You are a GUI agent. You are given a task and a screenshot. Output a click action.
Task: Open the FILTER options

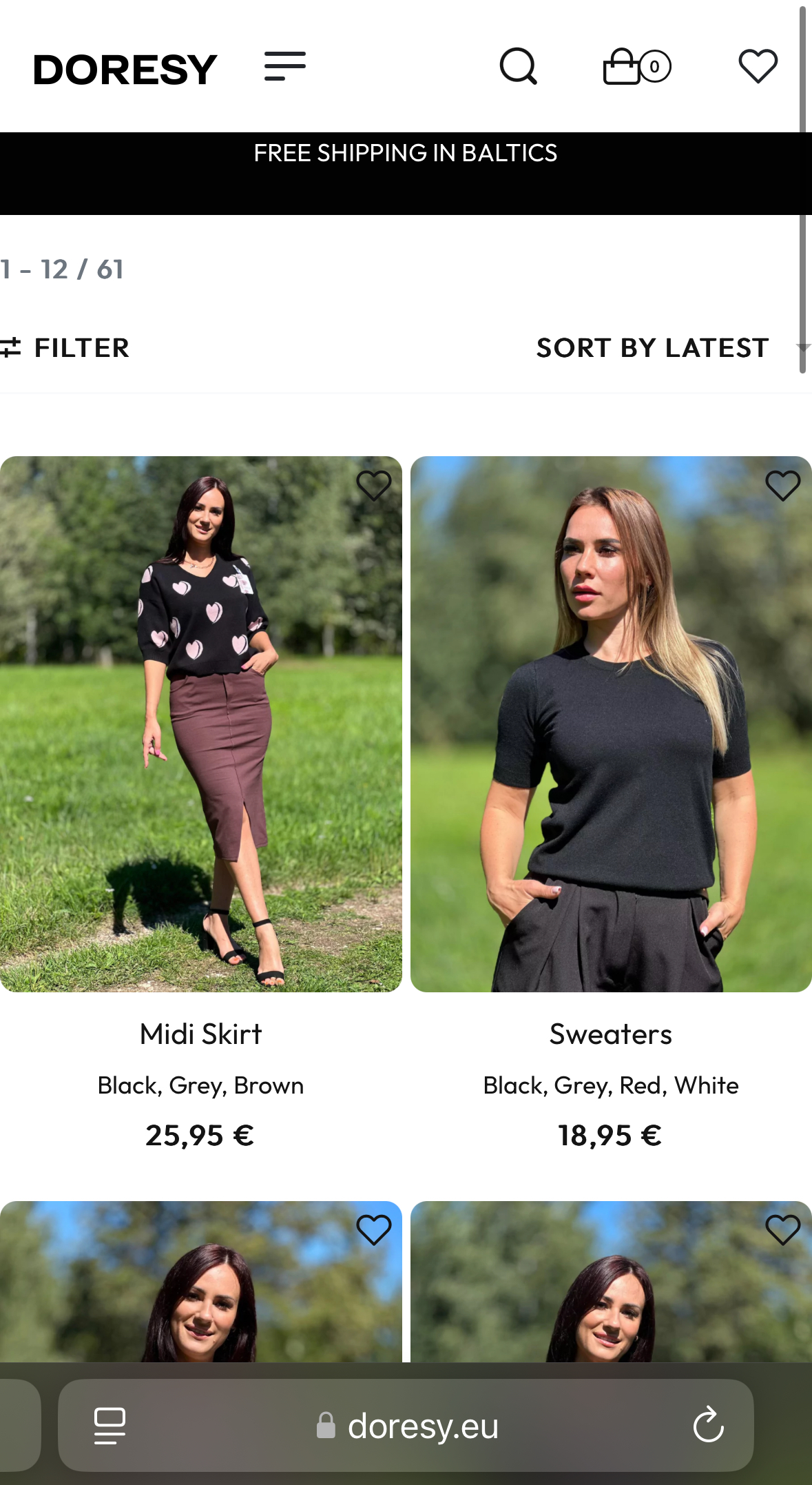point(65,348)
